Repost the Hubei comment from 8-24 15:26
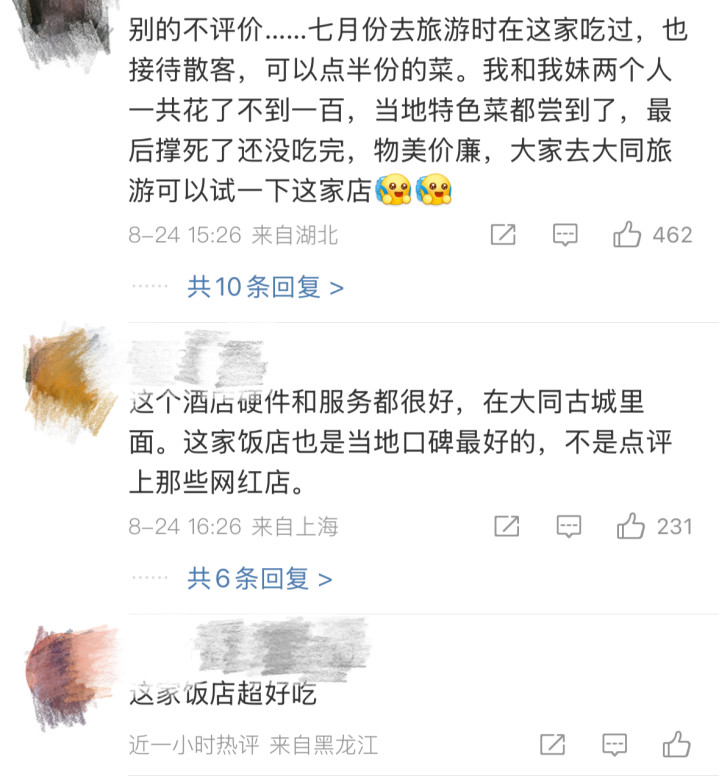This screenshot has height=776, width=719. pyautogui.click(x=503, y=235)
